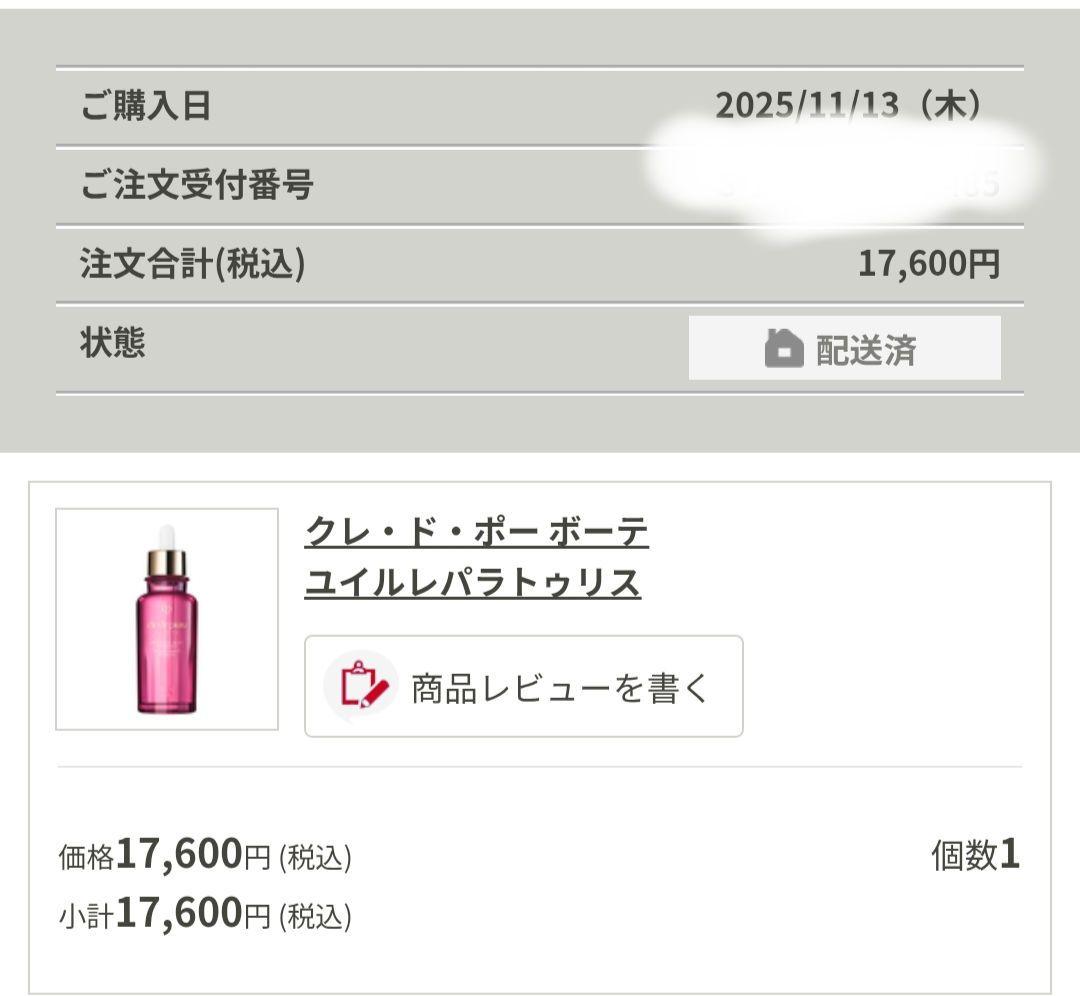Tap 商品レビューを書く to write a review
The image size is (1080, 996).
click(x=523, y=687)
